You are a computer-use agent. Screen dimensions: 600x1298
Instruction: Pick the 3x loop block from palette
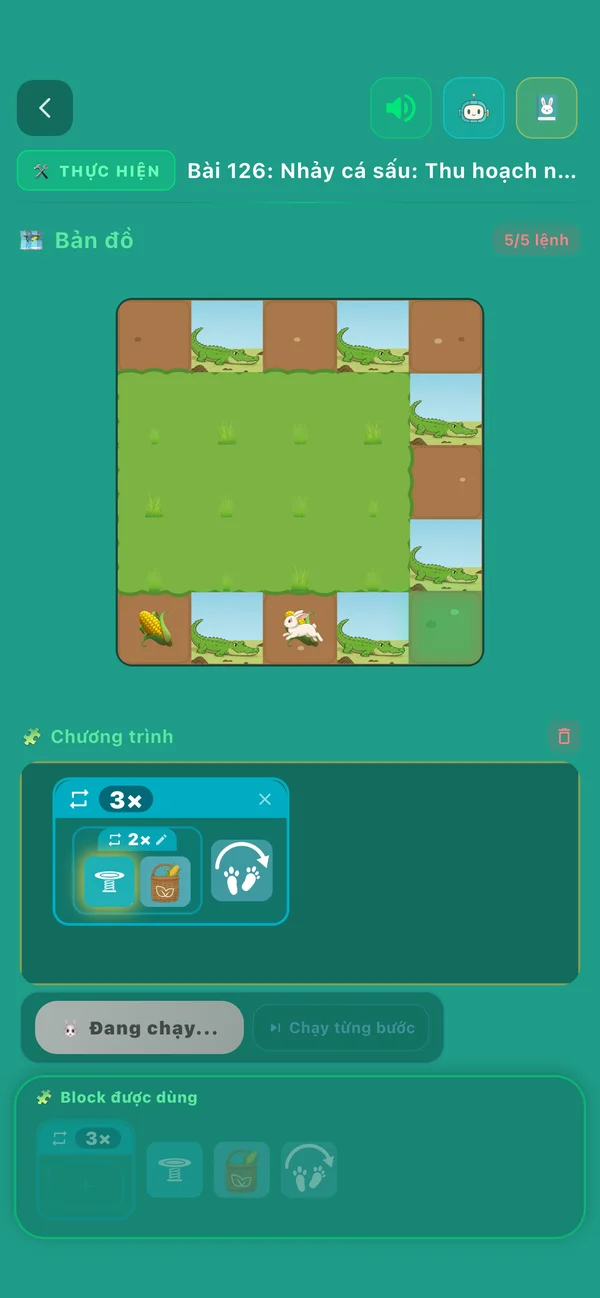[x=85, y=1169]
